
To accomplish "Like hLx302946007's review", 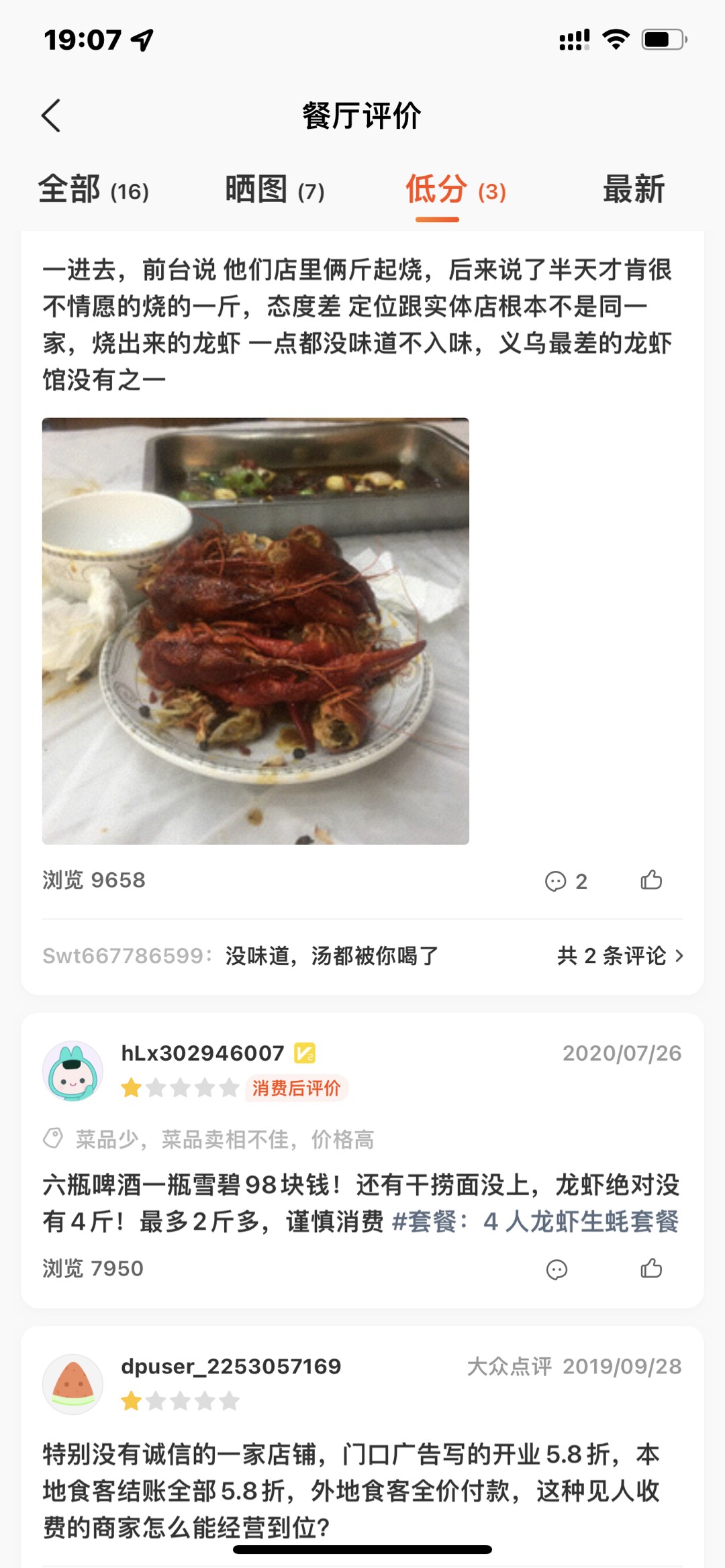I will click(651, 1269).
